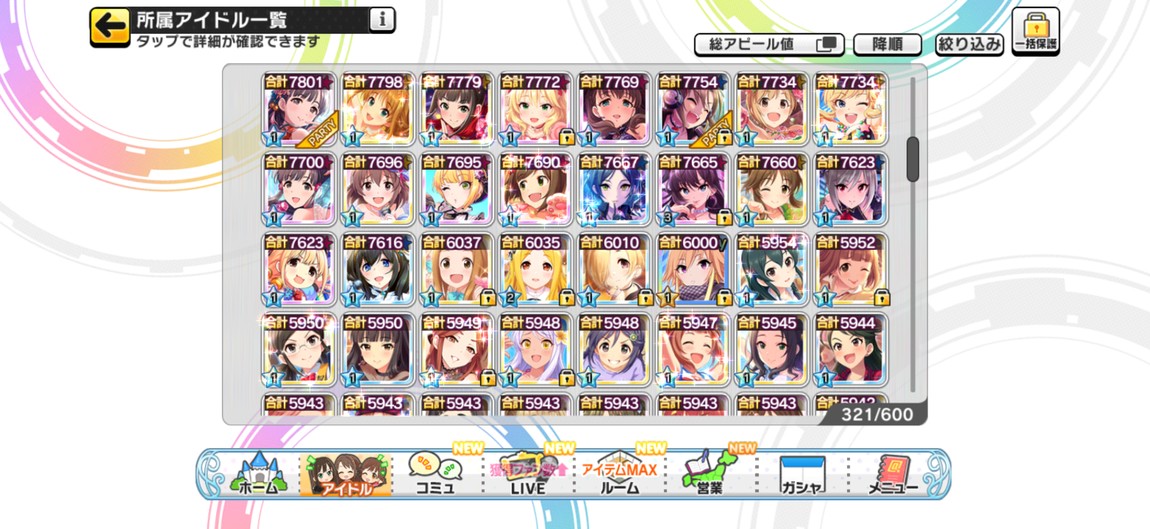Open the idol card with 合計7801
Screen dimensions: 1150x529
299,110
